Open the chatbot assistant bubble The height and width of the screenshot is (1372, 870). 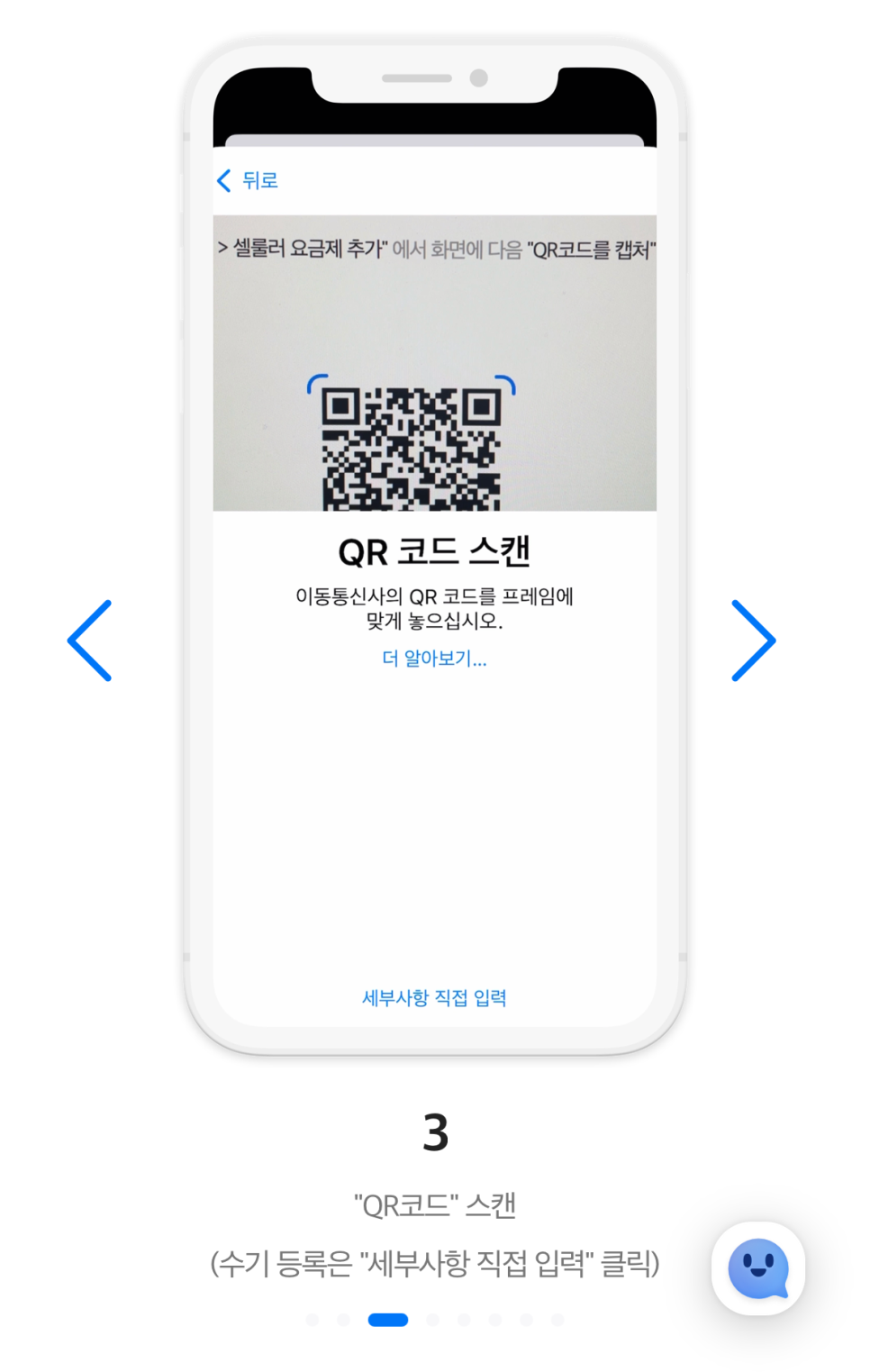pyautogui.click(x=758, y=1268)
